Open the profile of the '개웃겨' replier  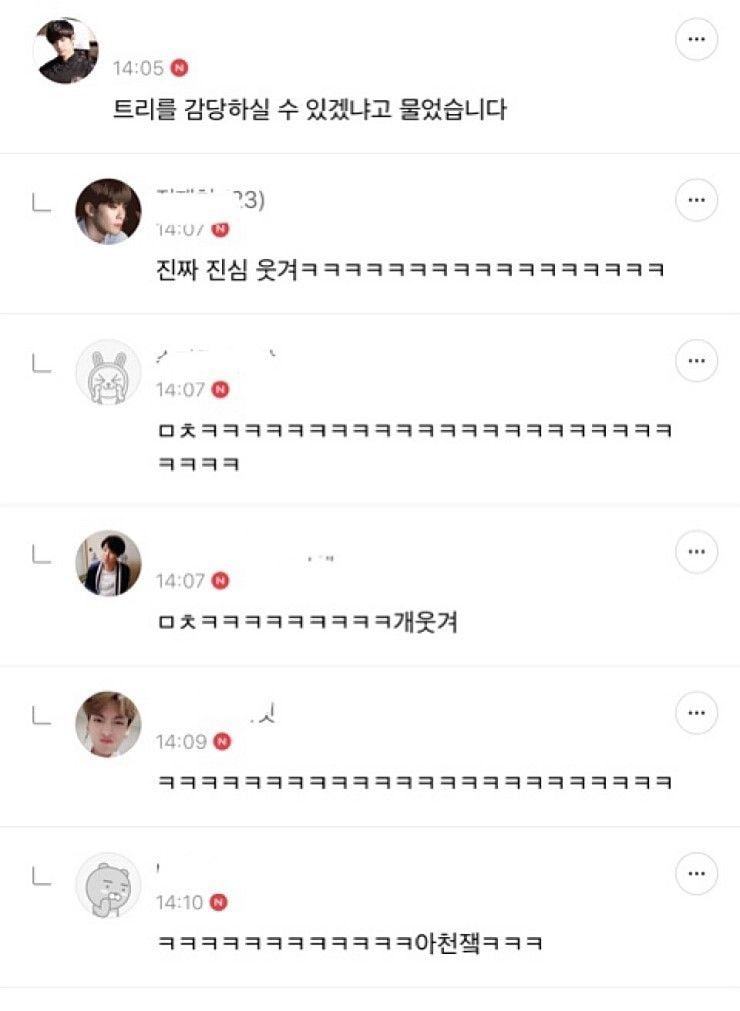pos(108,564)
